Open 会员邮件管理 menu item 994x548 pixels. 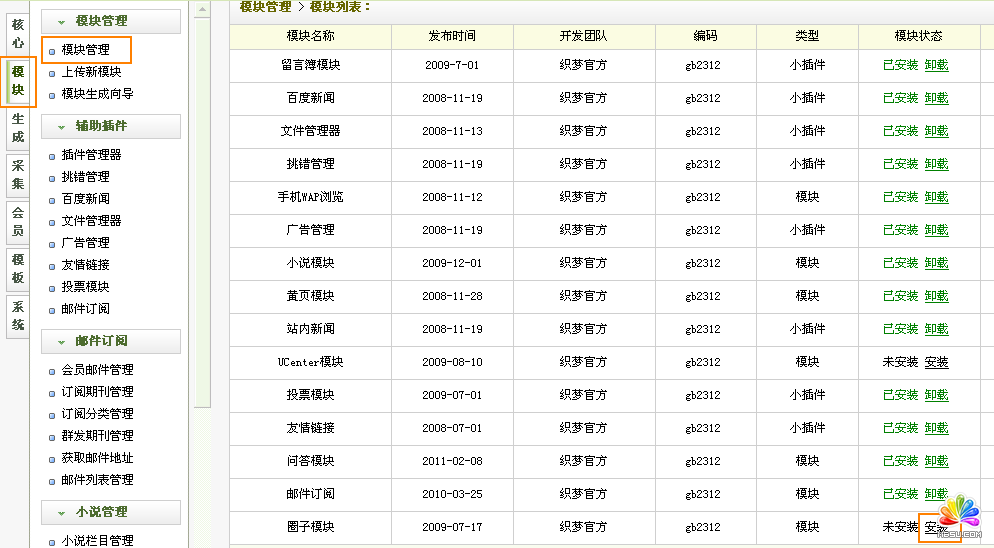[x=97, y=370]
